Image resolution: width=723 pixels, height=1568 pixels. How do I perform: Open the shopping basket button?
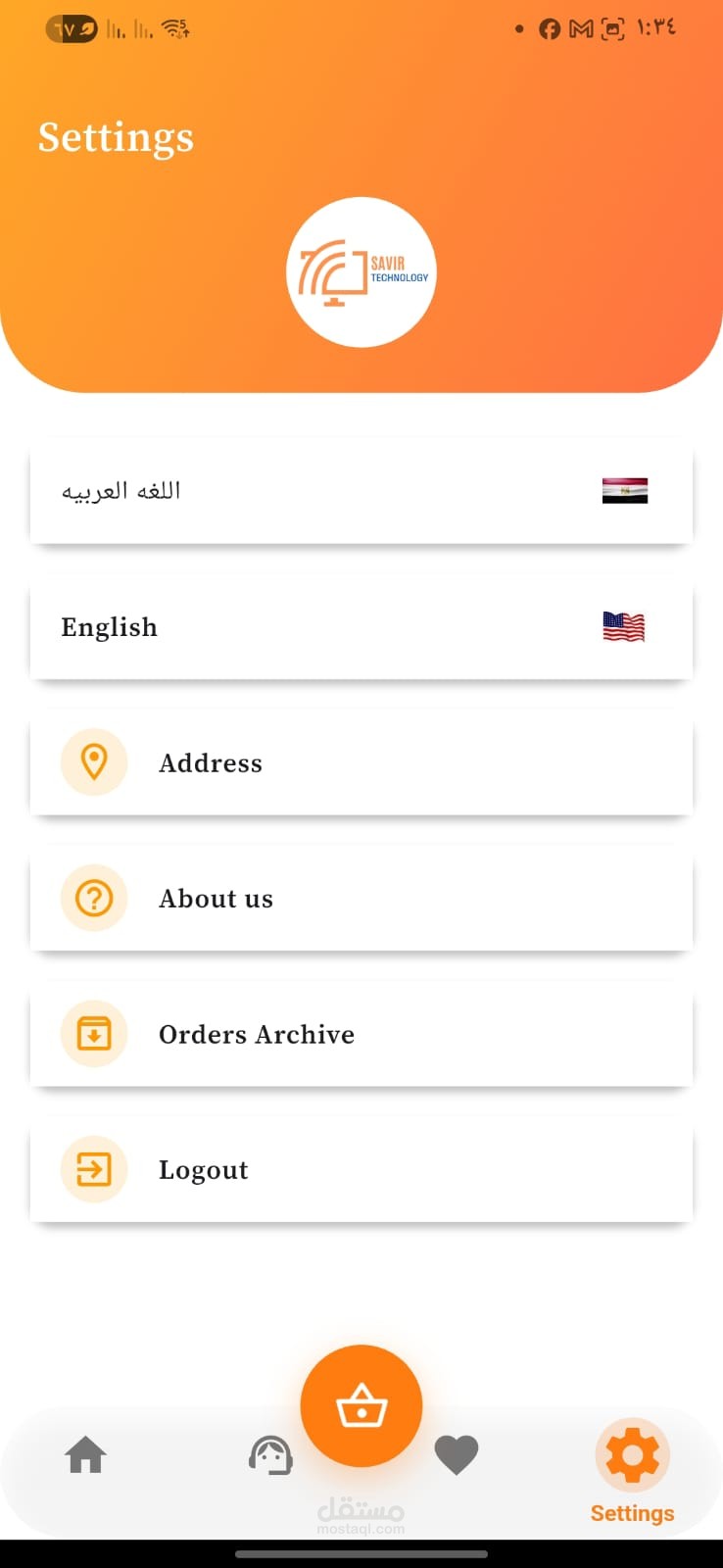pyautogui.click(x=361, y=1406)
